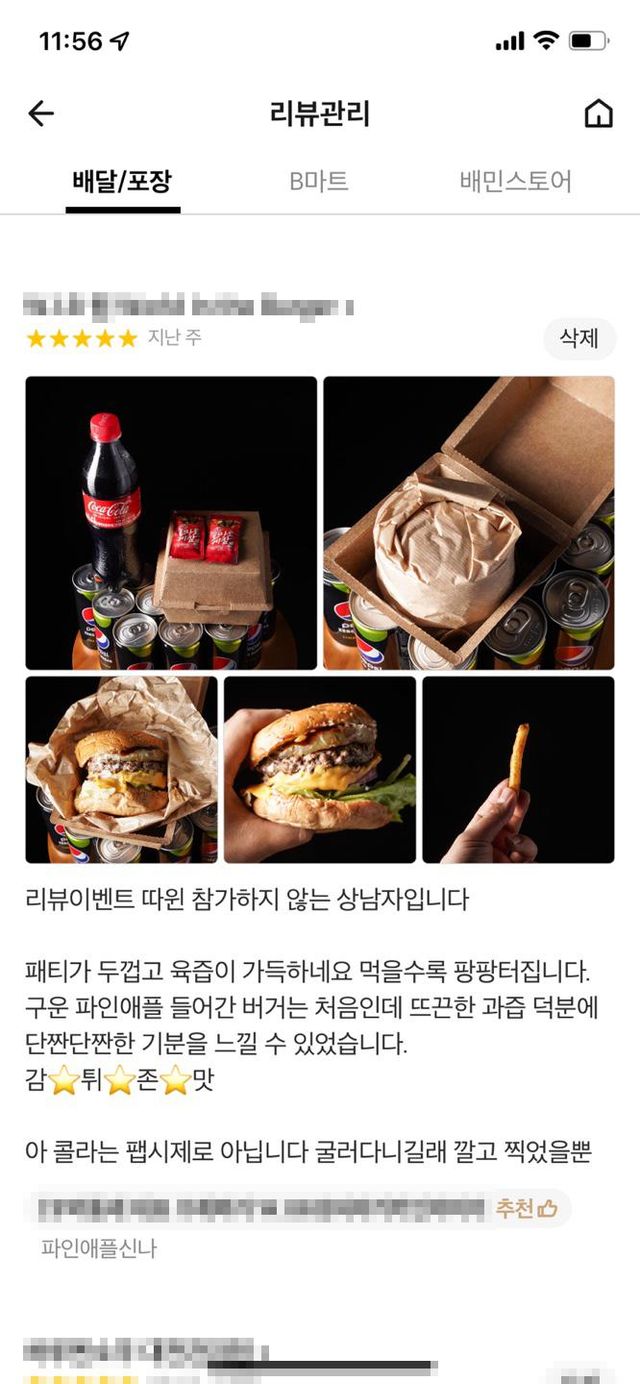Open the home icon
This screenshot has width=640, height=1384.
(598, 114)
